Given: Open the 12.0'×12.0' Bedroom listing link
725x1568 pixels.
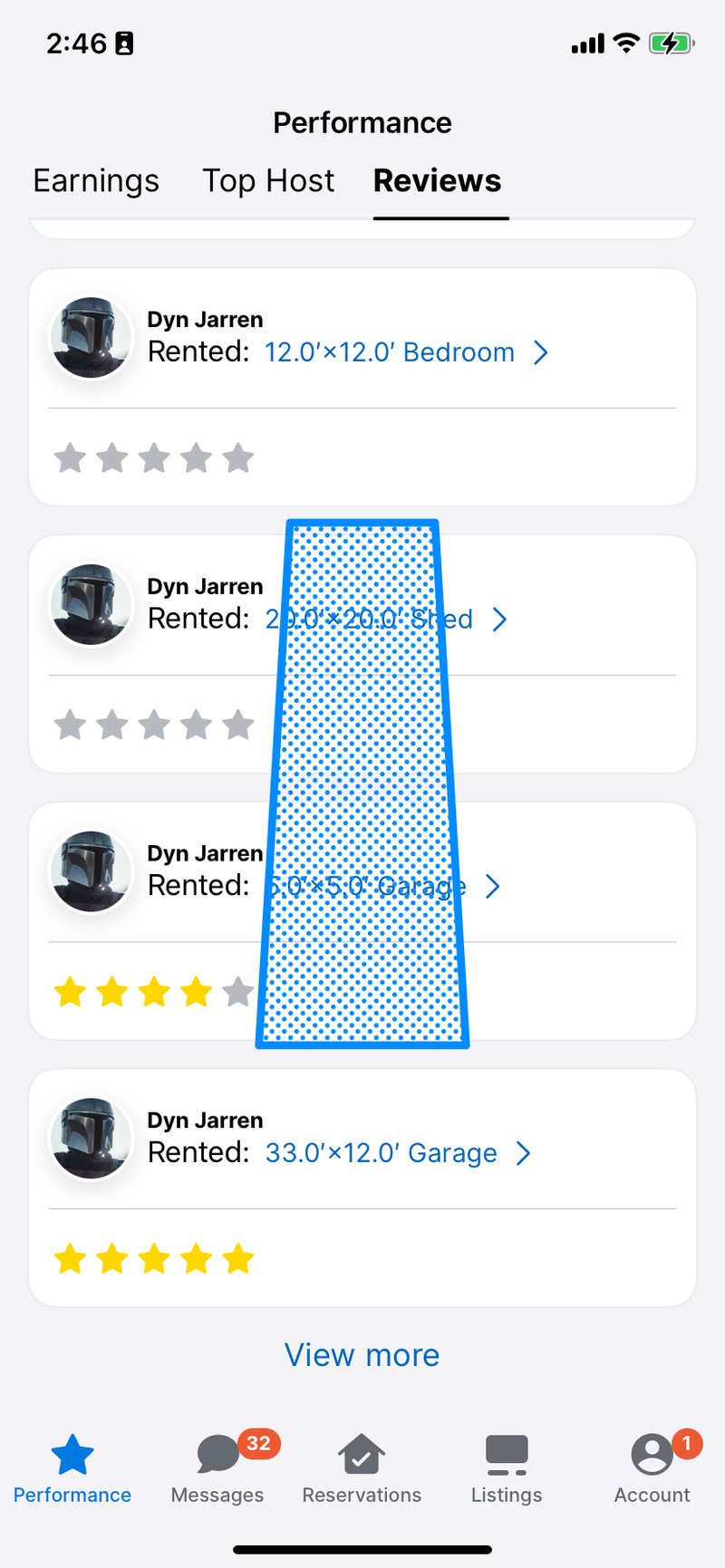Looking at the screenshot, I should coord(407,352).
